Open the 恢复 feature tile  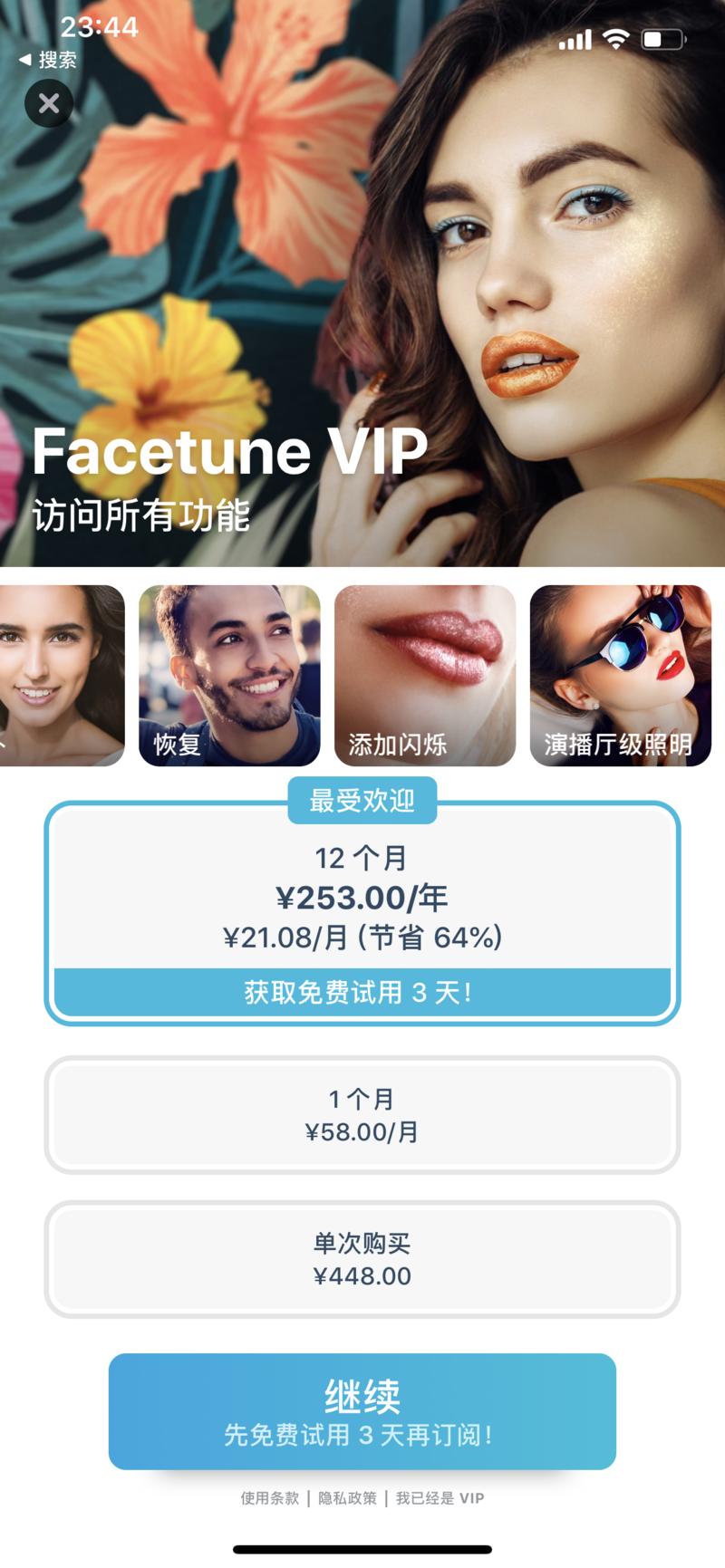229,676
